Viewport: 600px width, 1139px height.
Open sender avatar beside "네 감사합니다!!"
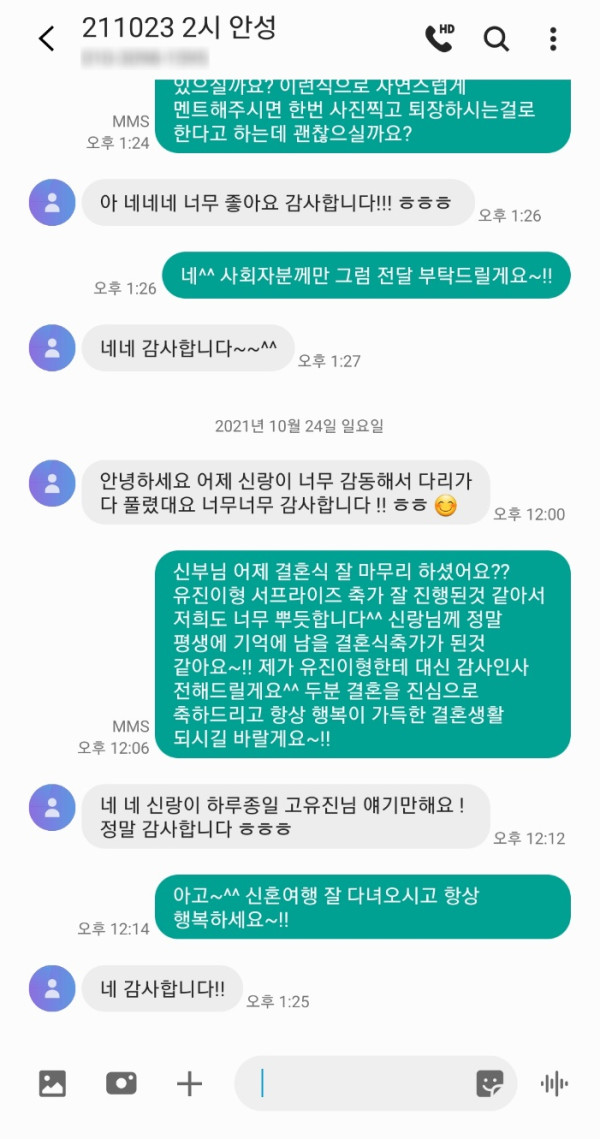52,989
